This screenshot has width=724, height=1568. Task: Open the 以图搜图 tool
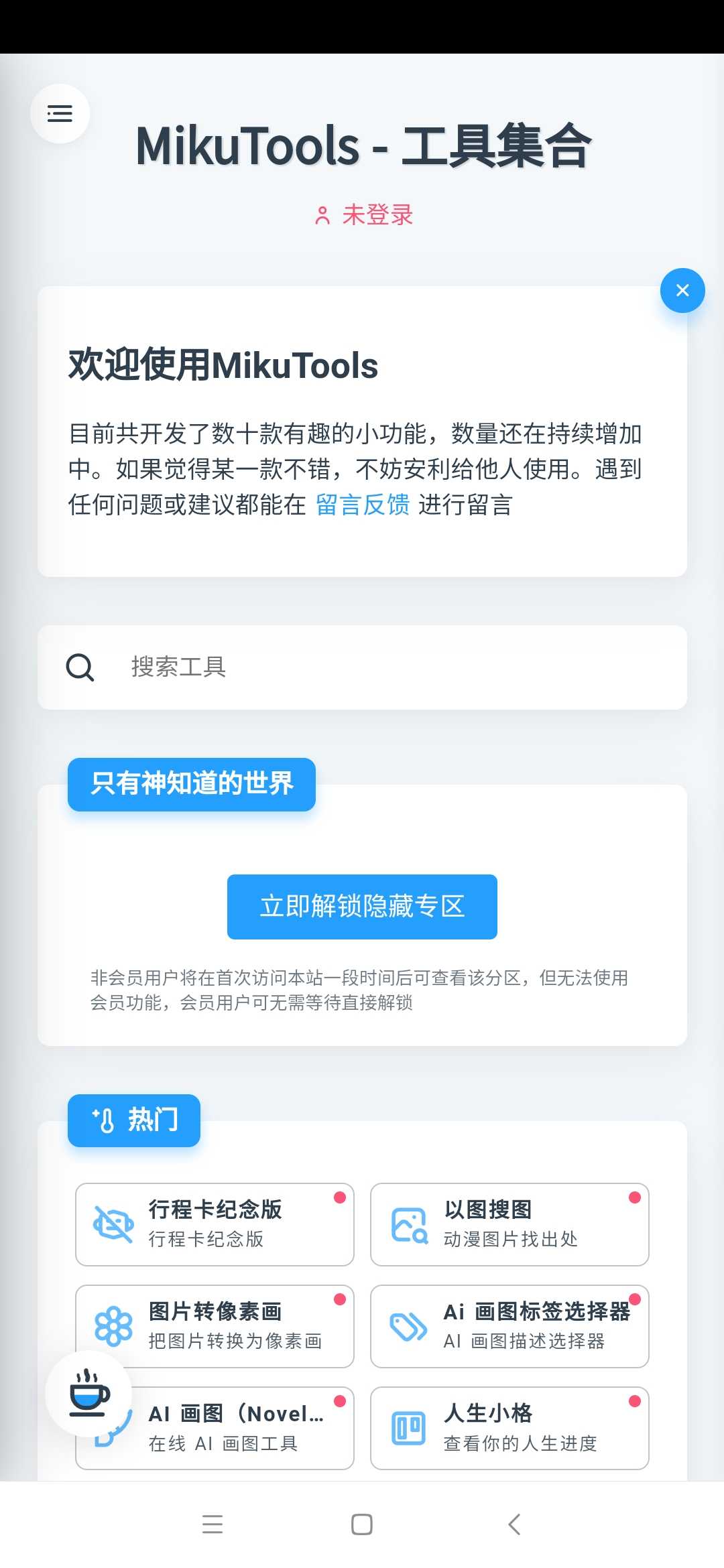pos(509,1224)
